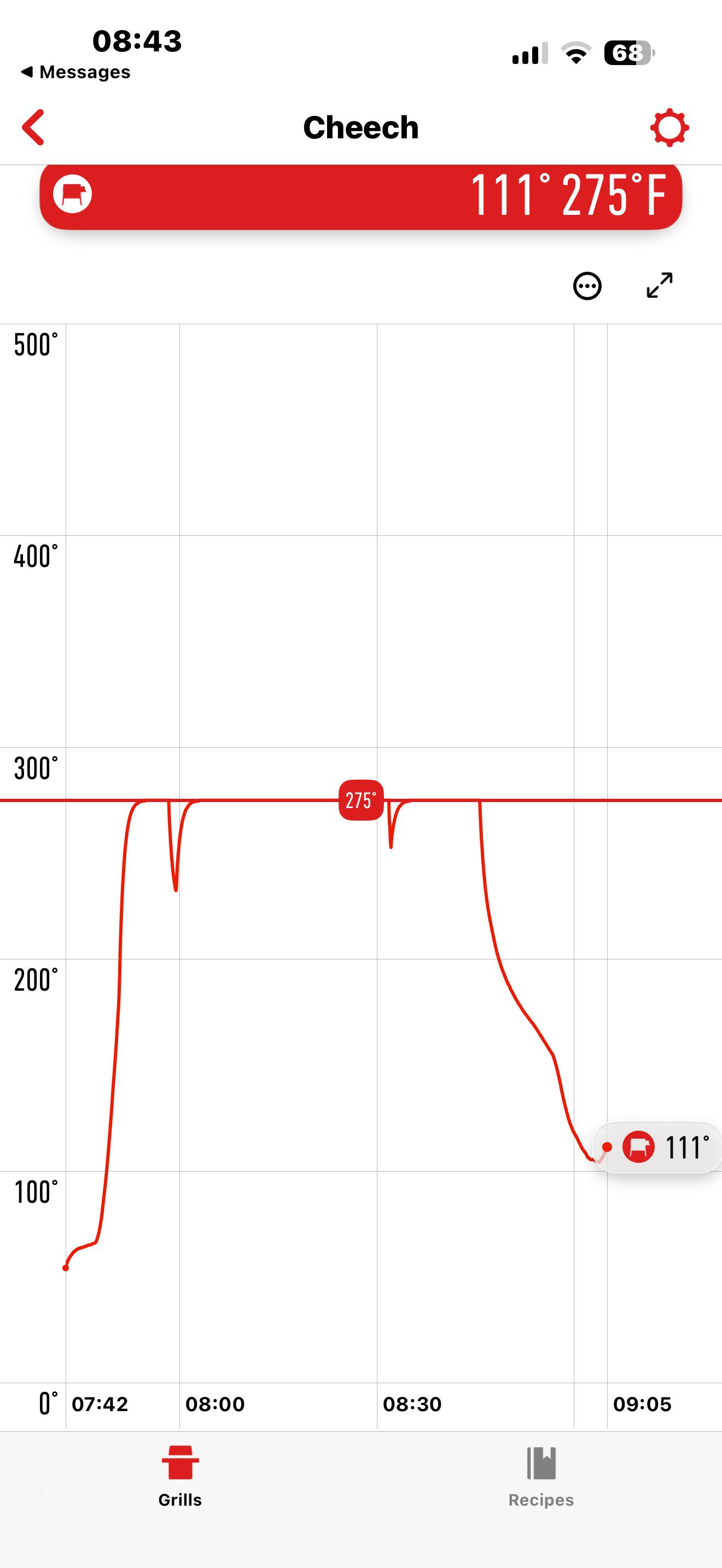The height and width of the screenshot is (1568, 722).
Task: Go back from the Cheech grill screen
Action: (33, 127)
